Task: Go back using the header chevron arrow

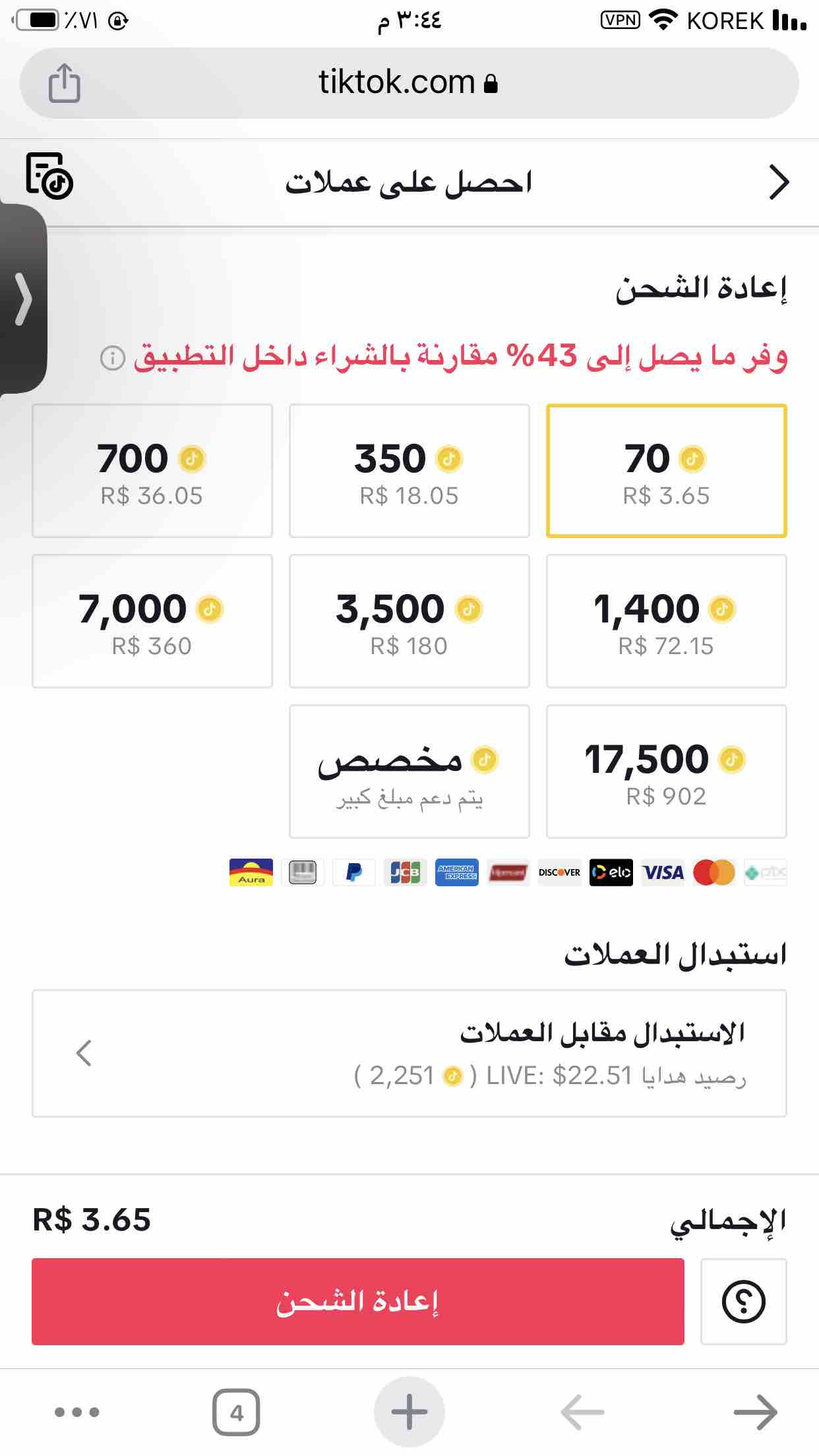Action: 778,183
